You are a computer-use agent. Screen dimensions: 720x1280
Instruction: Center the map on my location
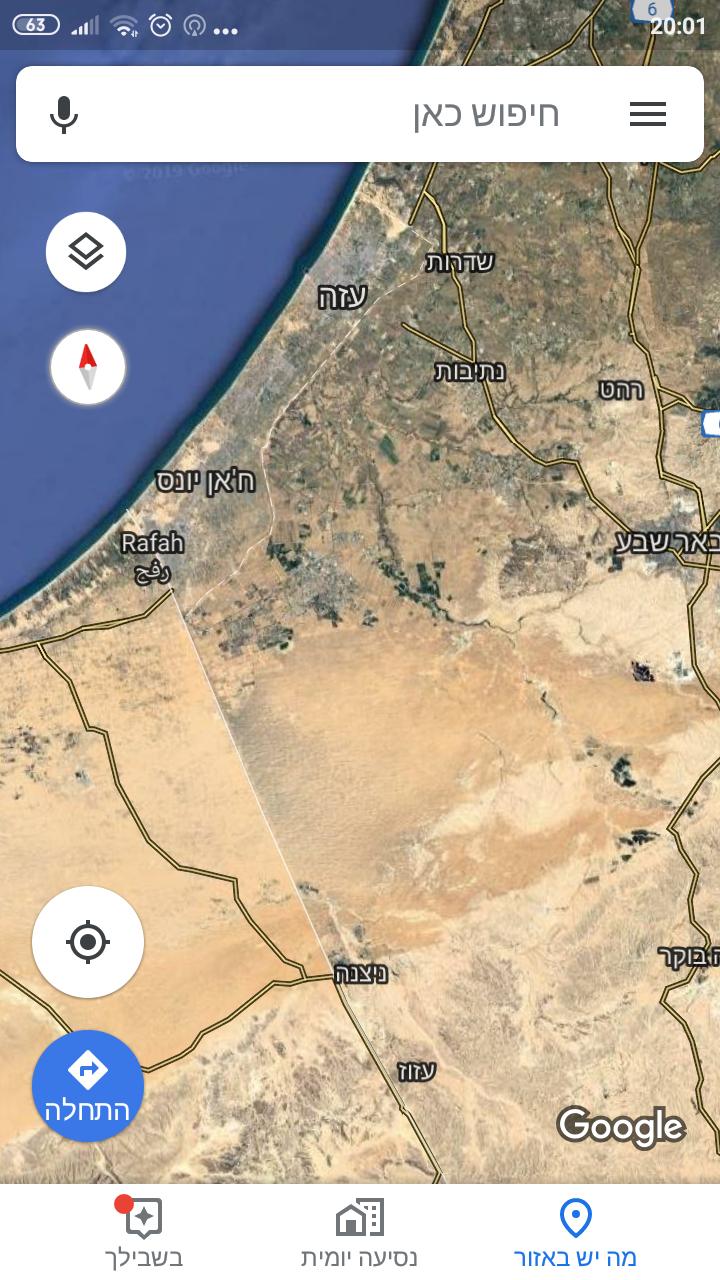(88, 942)
